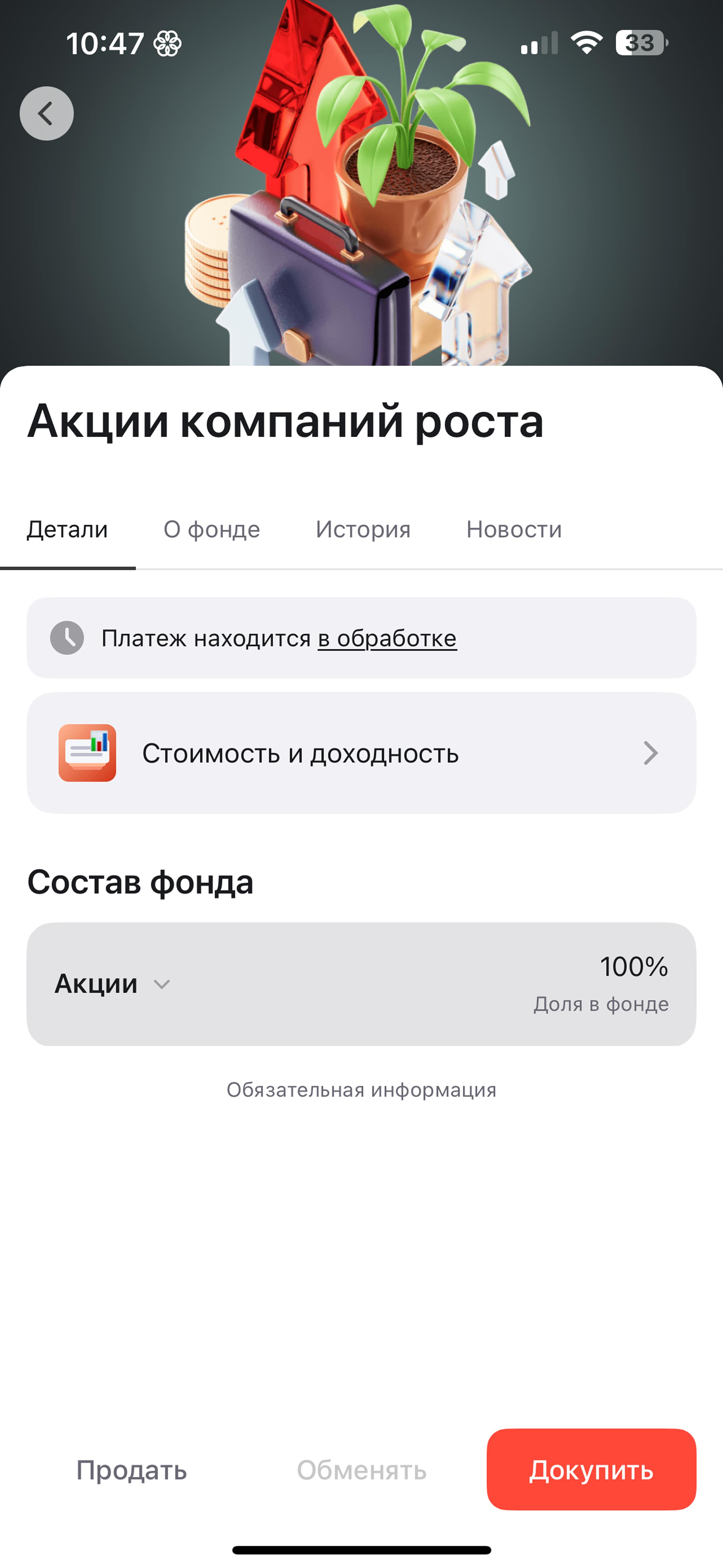Select the Новости tab
This screenshot has height=1568, width=723.
[514, 530]
